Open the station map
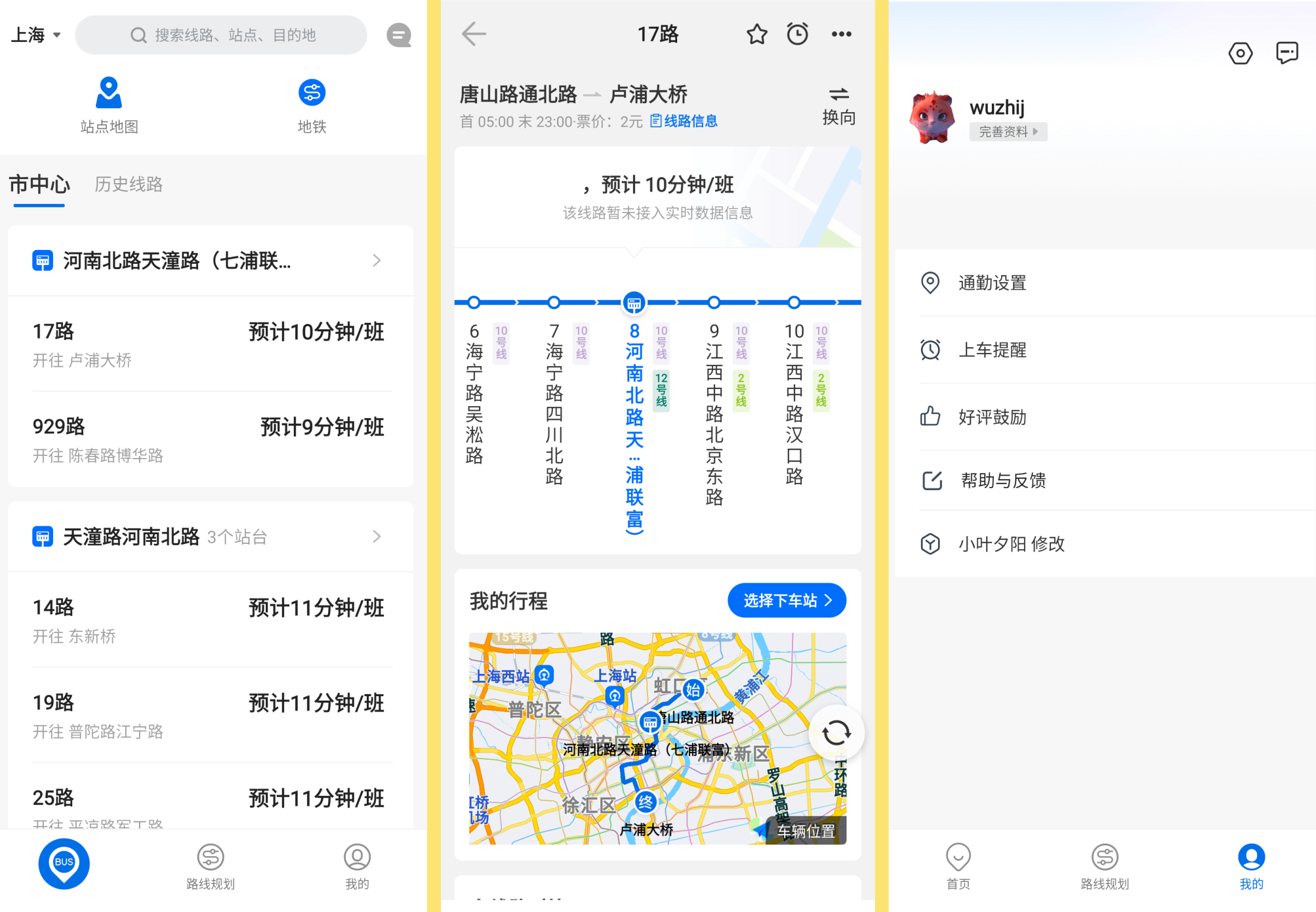The width and height of the screenshot is (1316, 912). tap(109, 105)
